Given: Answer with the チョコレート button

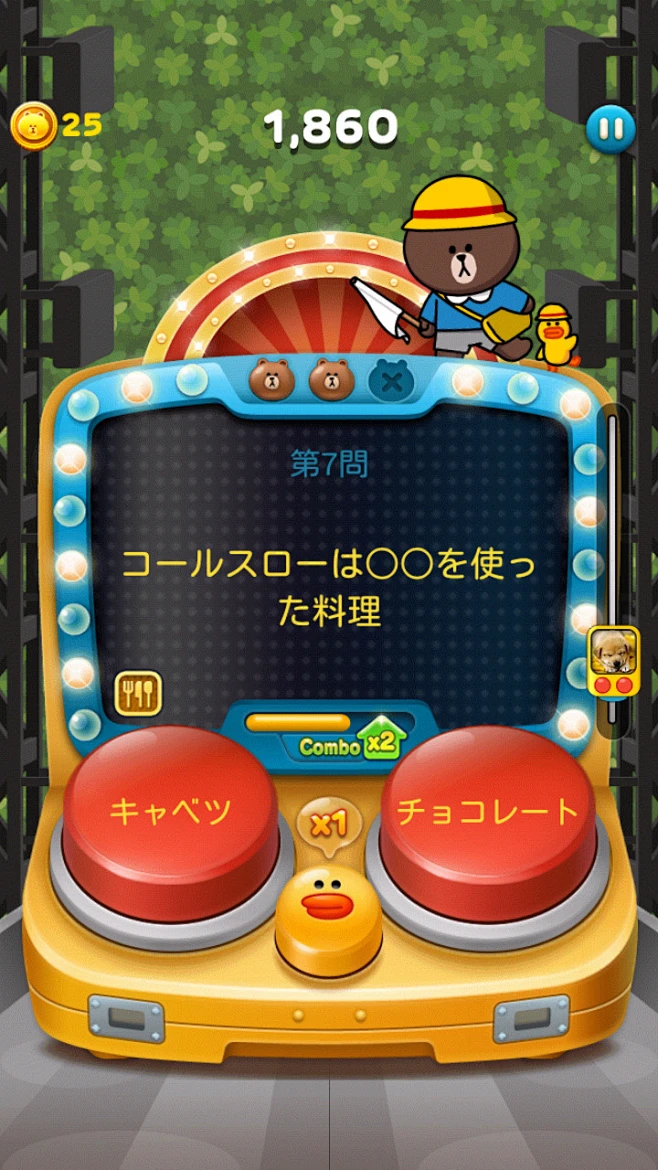Looking at the screenshot, I should (x=488, y=812).
